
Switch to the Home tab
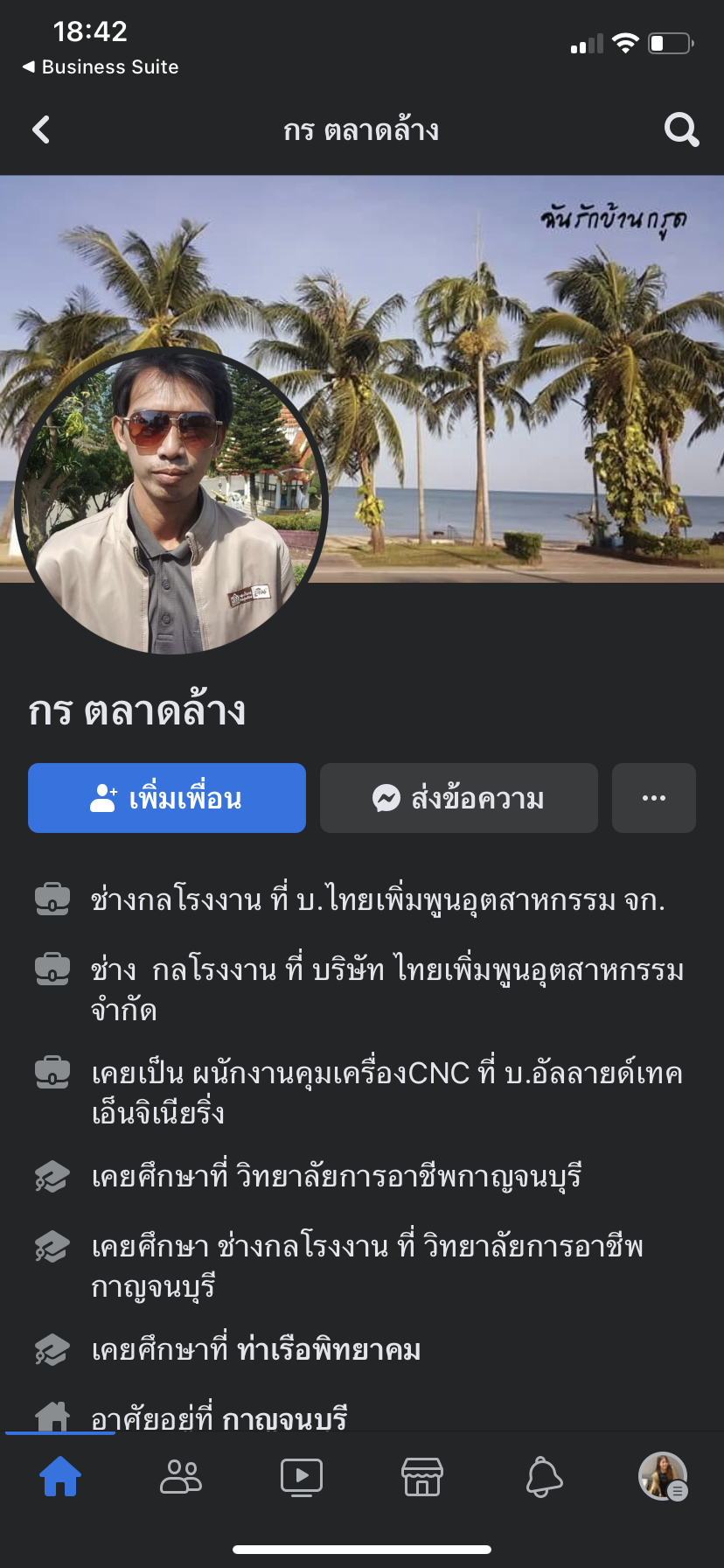(x=60, y=1476)
